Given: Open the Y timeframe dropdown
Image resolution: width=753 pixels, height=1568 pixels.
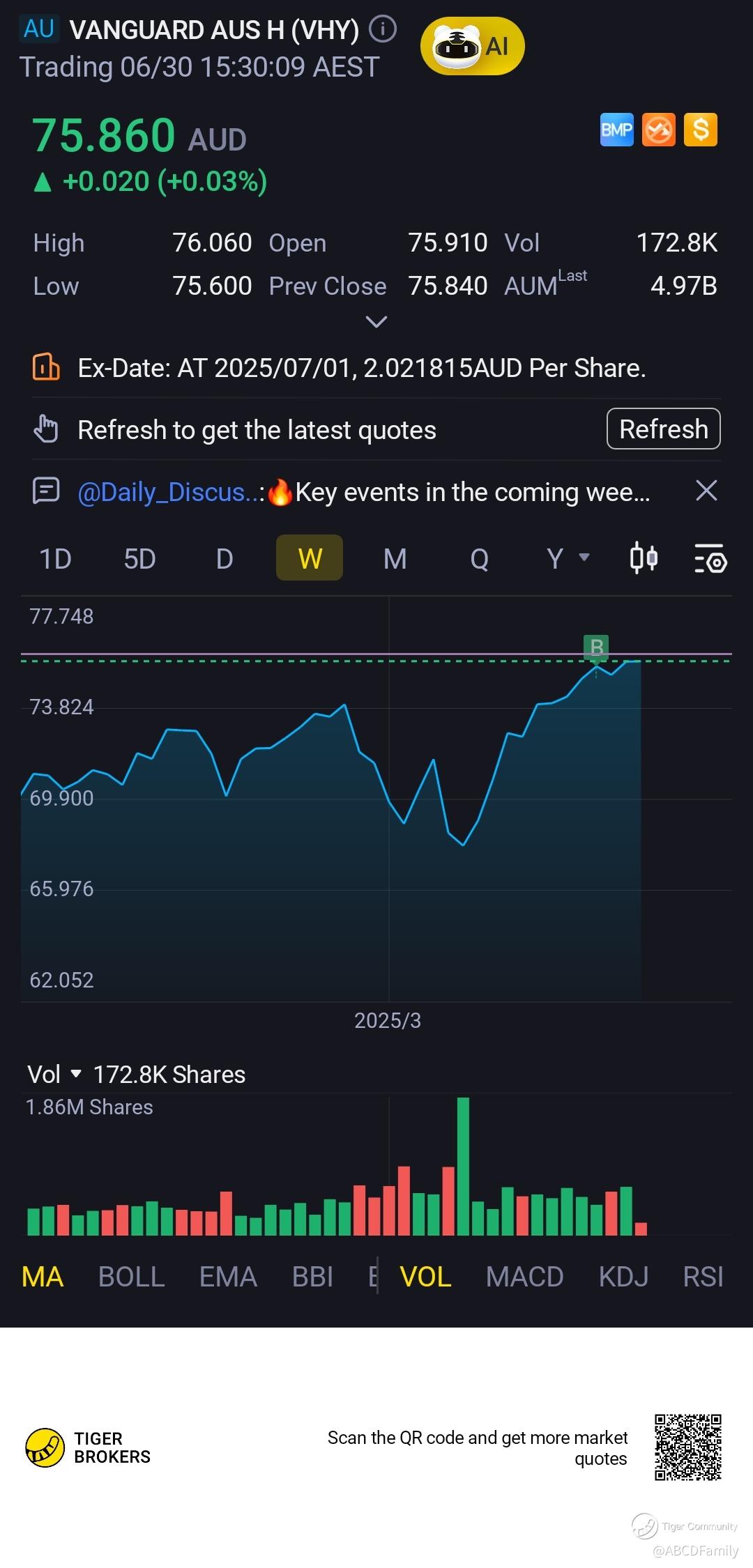Looking at the screenshot, I should (568, 558).
